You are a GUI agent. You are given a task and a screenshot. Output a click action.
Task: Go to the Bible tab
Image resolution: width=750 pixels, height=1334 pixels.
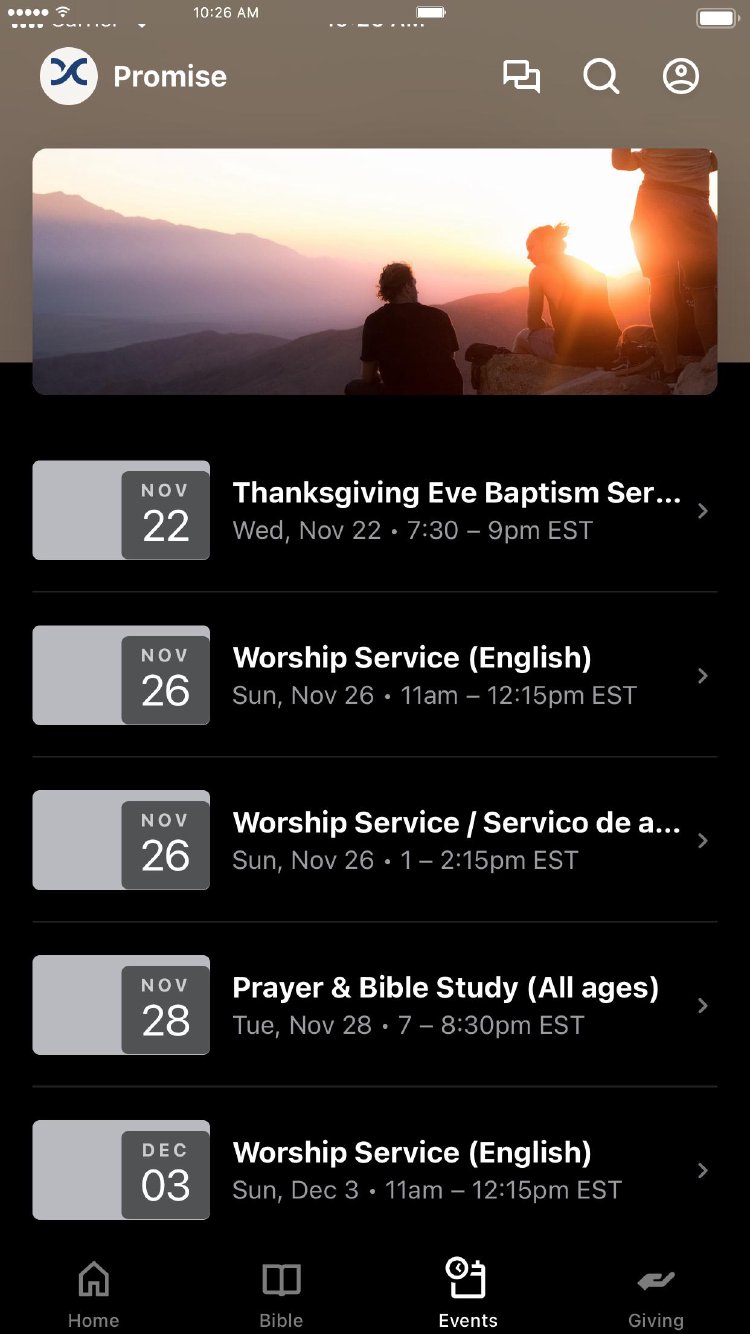[281, 1293]
